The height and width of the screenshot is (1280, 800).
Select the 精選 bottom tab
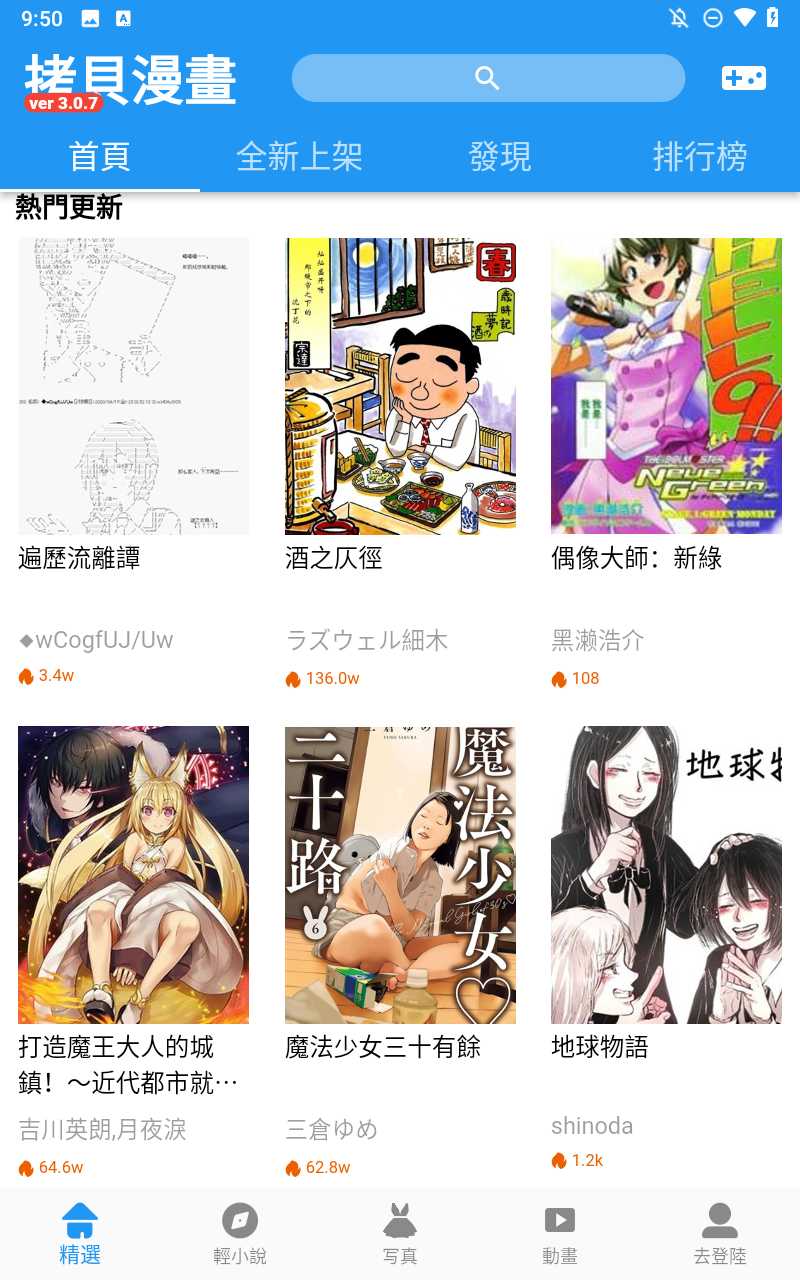(x=80, y=1234)
